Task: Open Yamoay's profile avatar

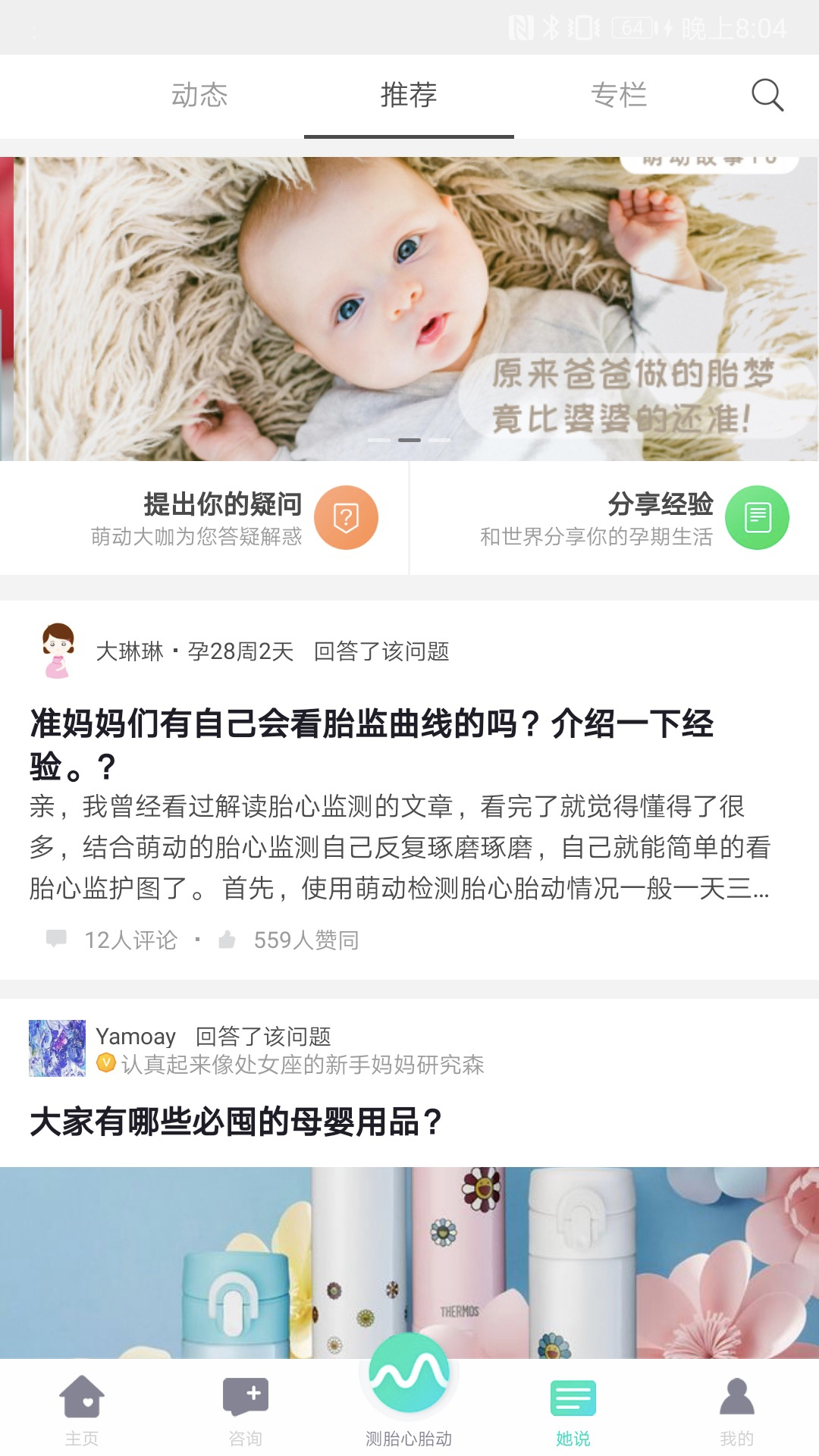Action: [57, 1048]
